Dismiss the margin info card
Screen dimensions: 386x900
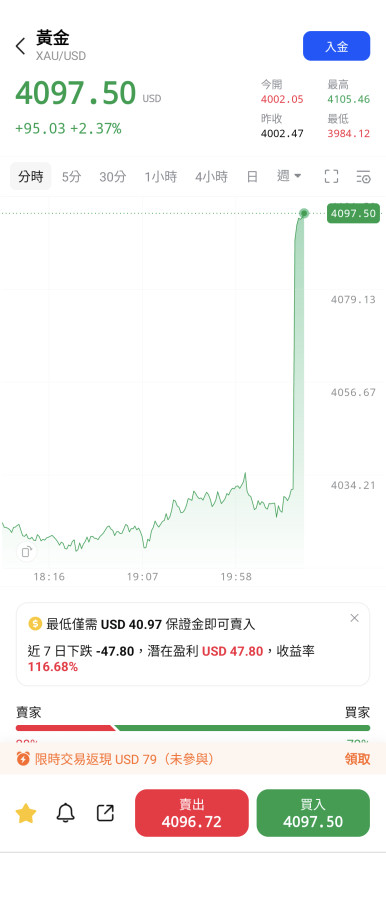[354, 618]
